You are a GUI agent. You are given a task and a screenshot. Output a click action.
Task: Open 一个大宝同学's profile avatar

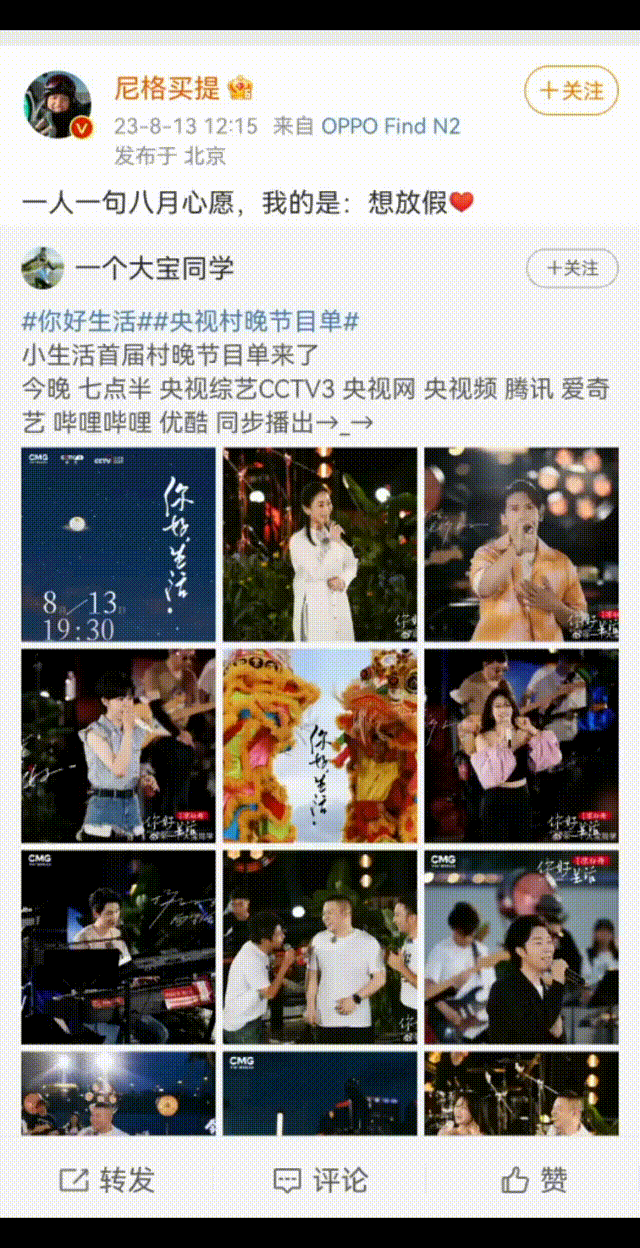43,268
